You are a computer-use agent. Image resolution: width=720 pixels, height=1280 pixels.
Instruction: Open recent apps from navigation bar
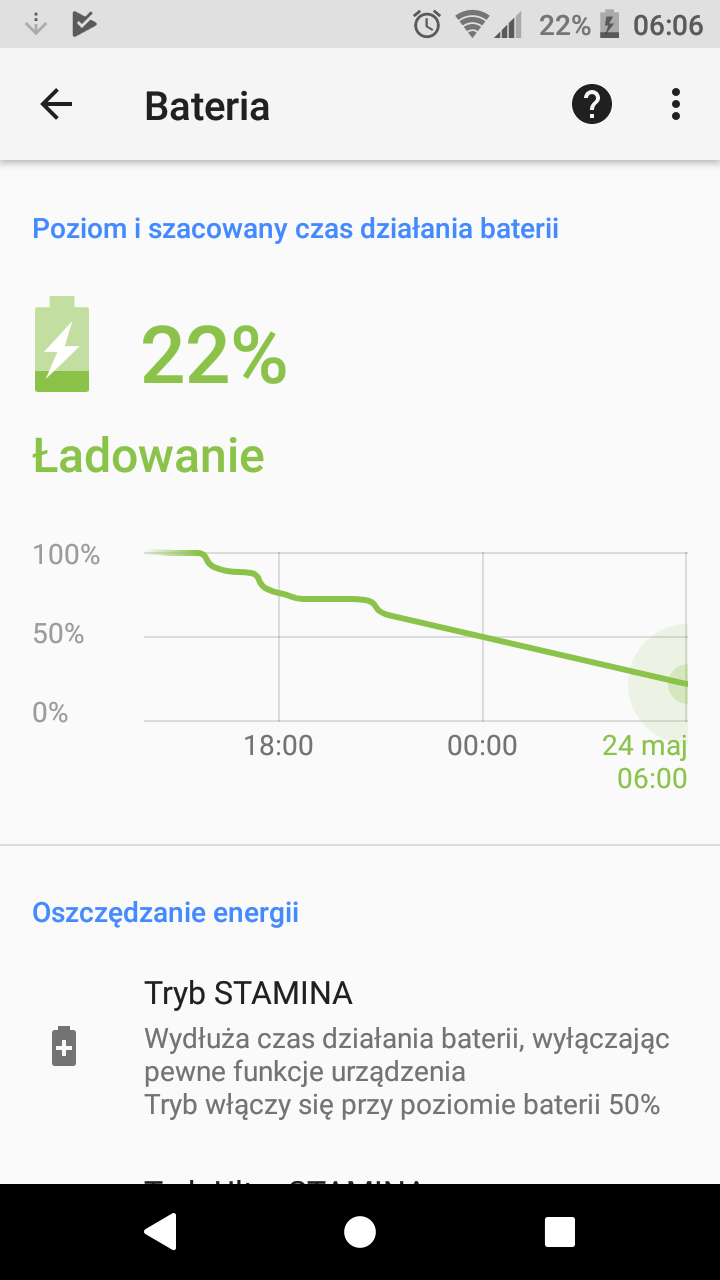[559, 1232]
